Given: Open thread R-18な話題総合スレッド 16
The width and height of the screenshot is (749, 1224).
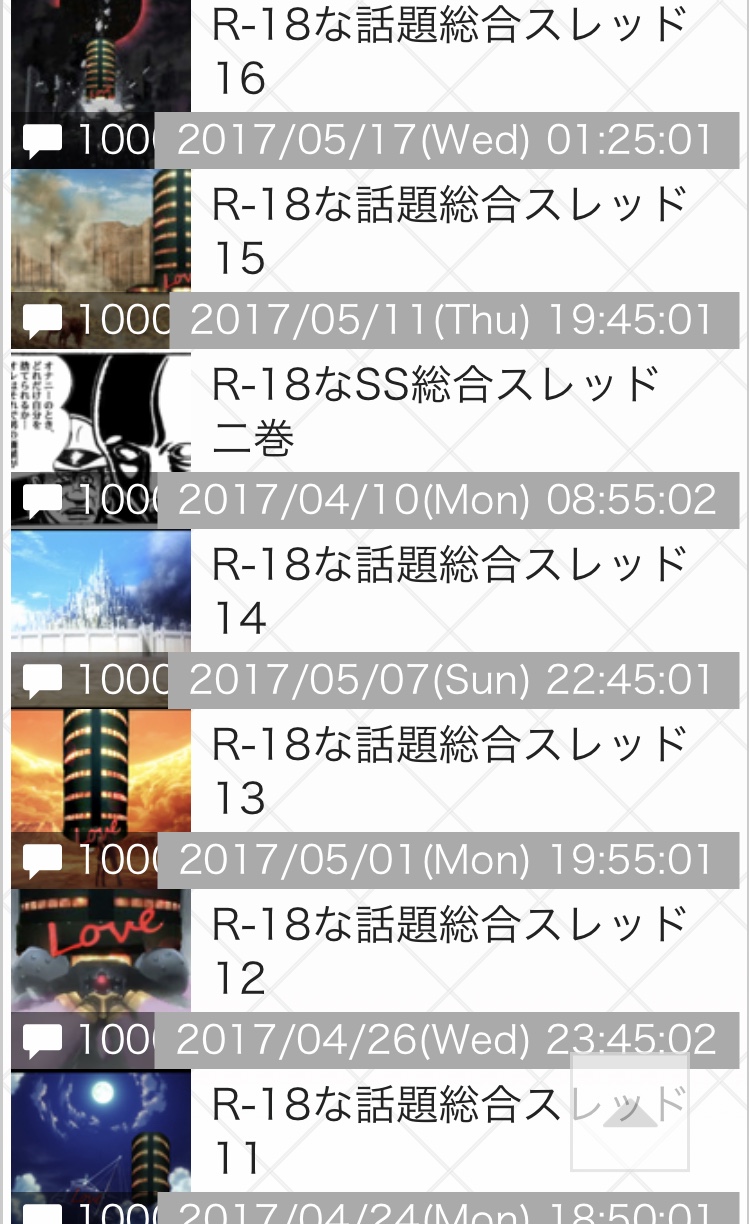Looking at the screenshot, I should [x=449, y=50].
